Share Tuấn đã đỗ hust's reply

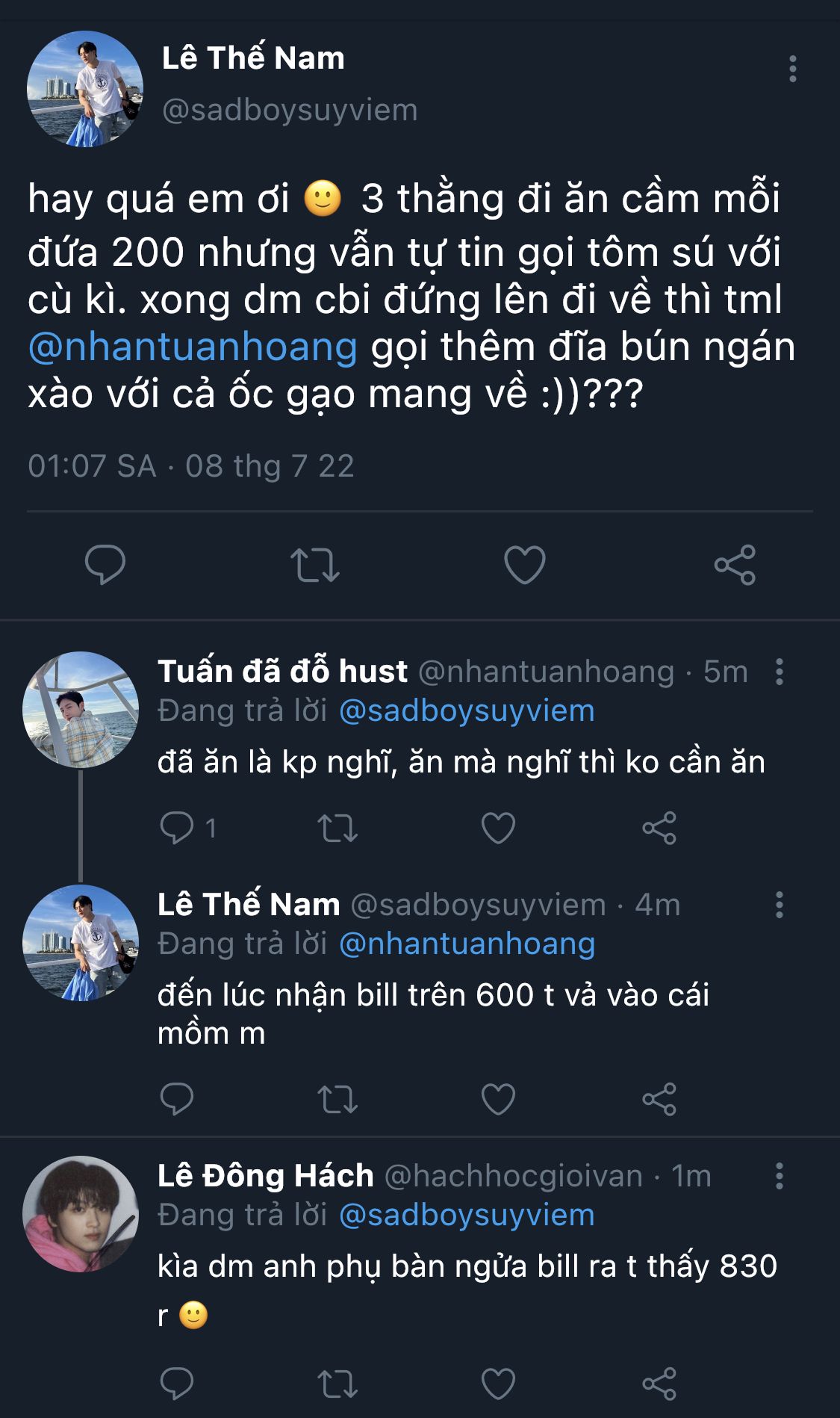659,828
